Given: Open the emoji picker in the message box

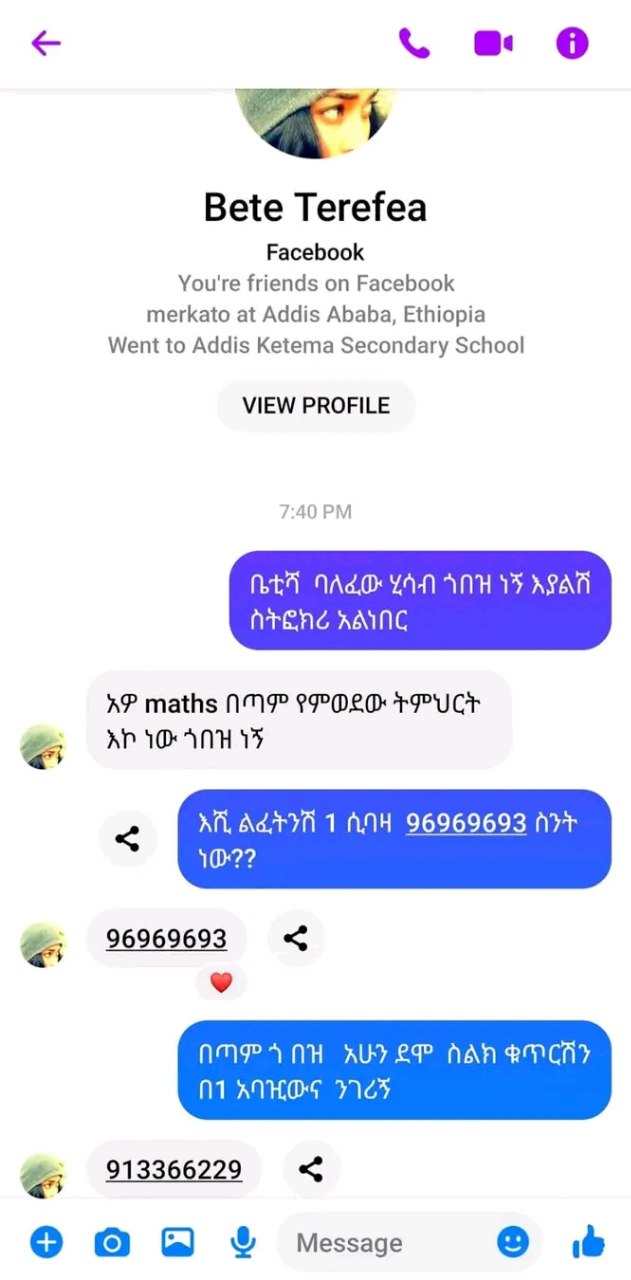Looking at the screenshot, I should point(513,1242).
